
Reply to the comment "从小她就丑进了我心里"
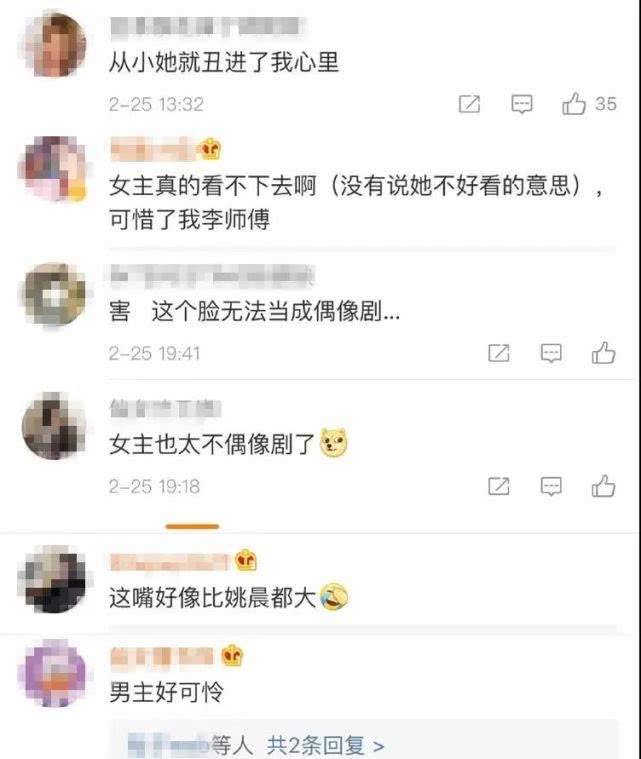(x=522, y=104)
